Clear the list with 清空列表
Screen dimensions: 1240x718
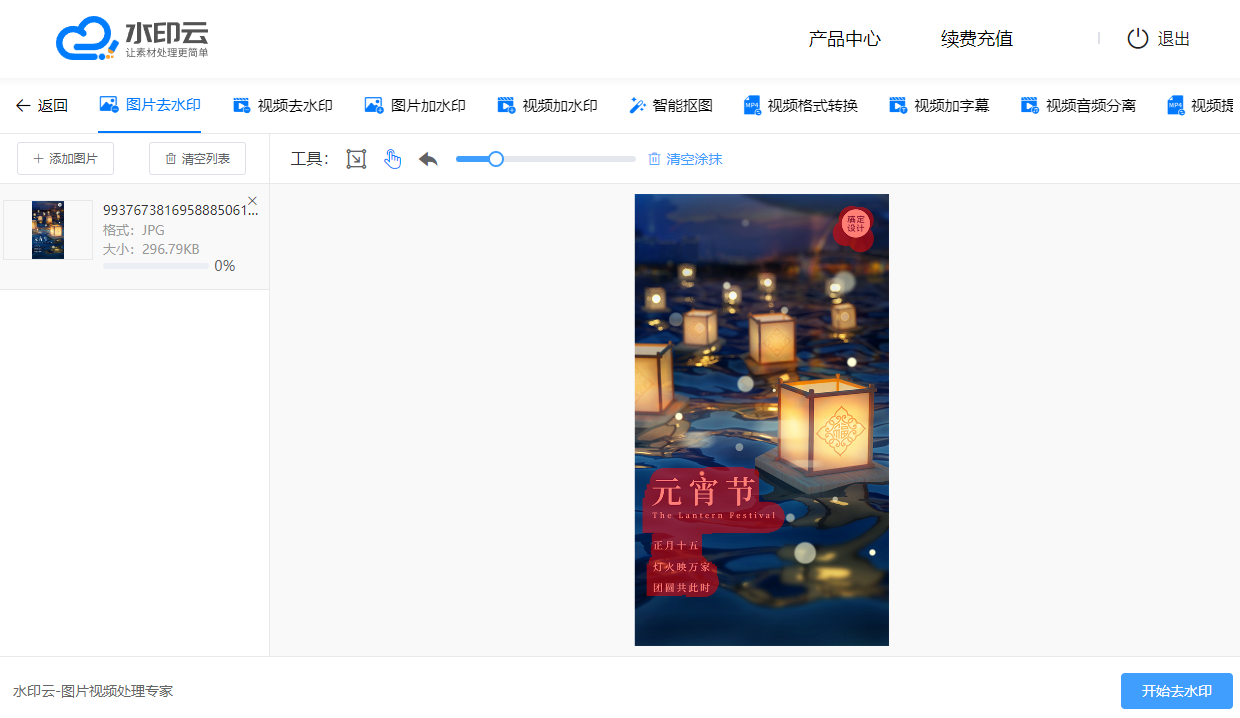(x=197, y=158)
